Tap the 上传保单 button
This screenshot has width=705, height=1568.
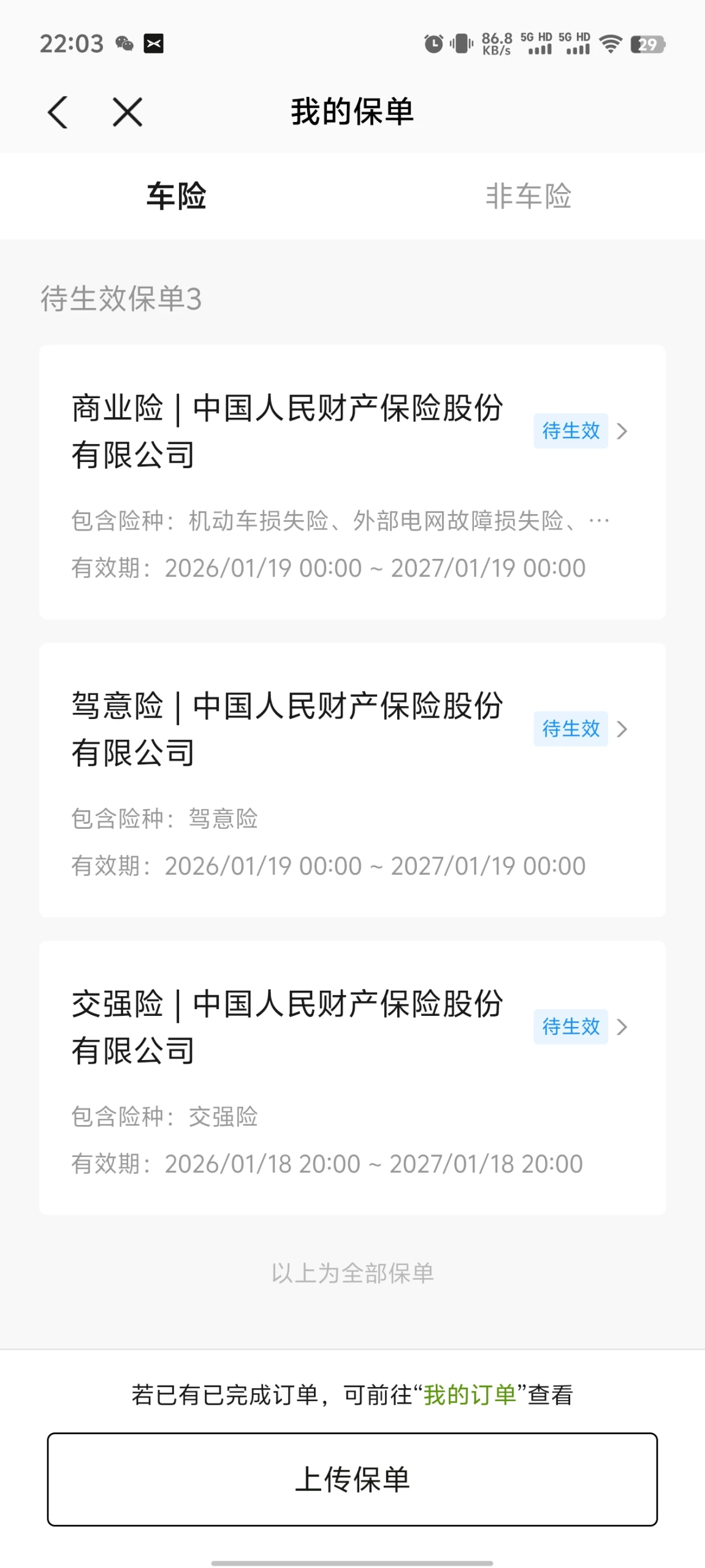click(x=352, y=1479)
